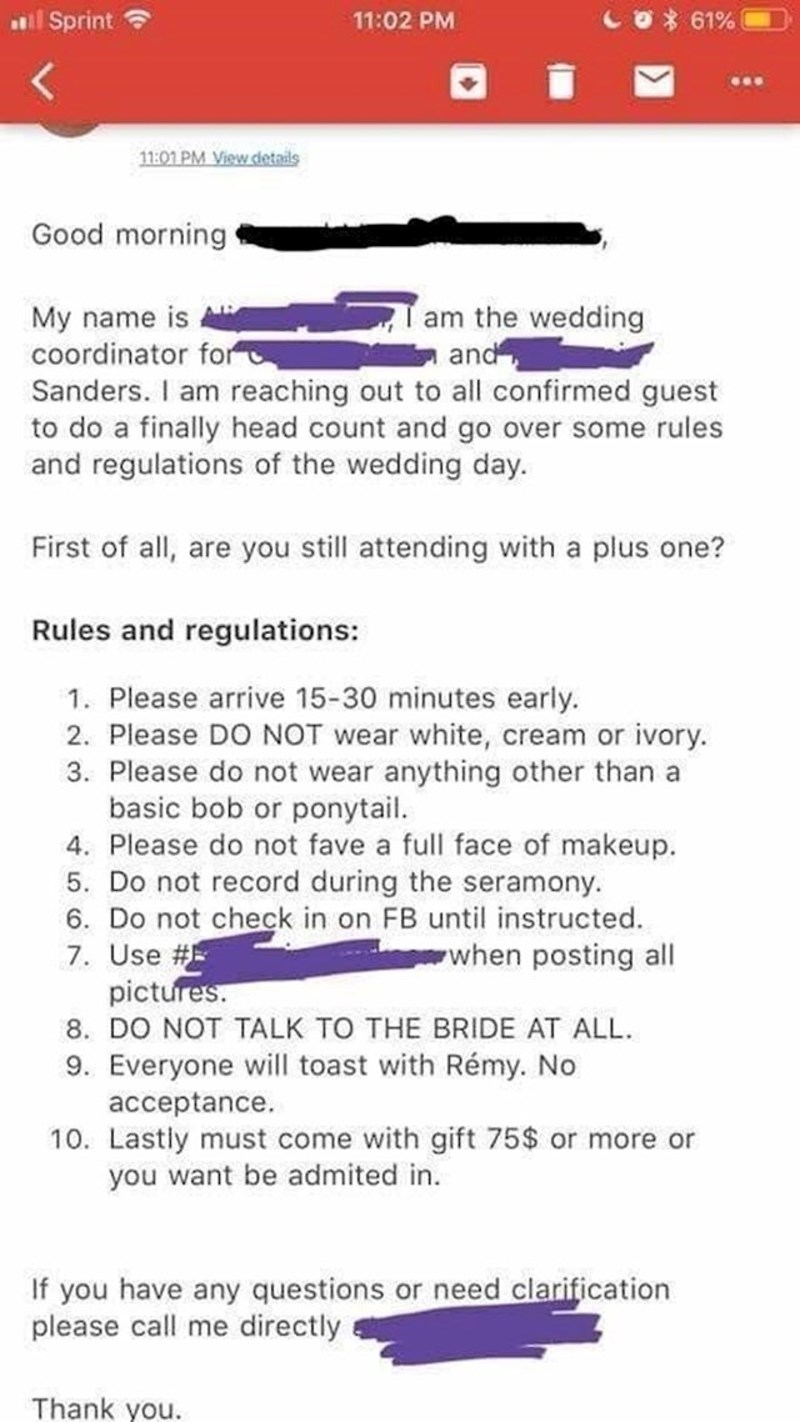Image resolution: width=800 pixels, height=1422 pixels.
Task: Mark the email as unread
Action: point(656,84)
